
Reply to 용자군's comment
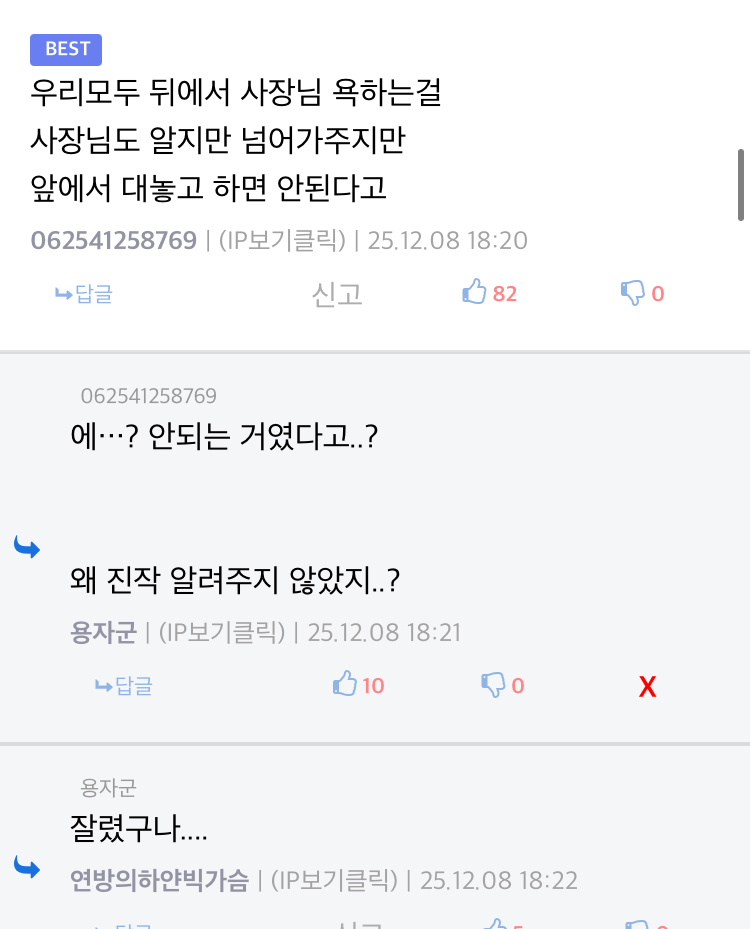(124, 686)
